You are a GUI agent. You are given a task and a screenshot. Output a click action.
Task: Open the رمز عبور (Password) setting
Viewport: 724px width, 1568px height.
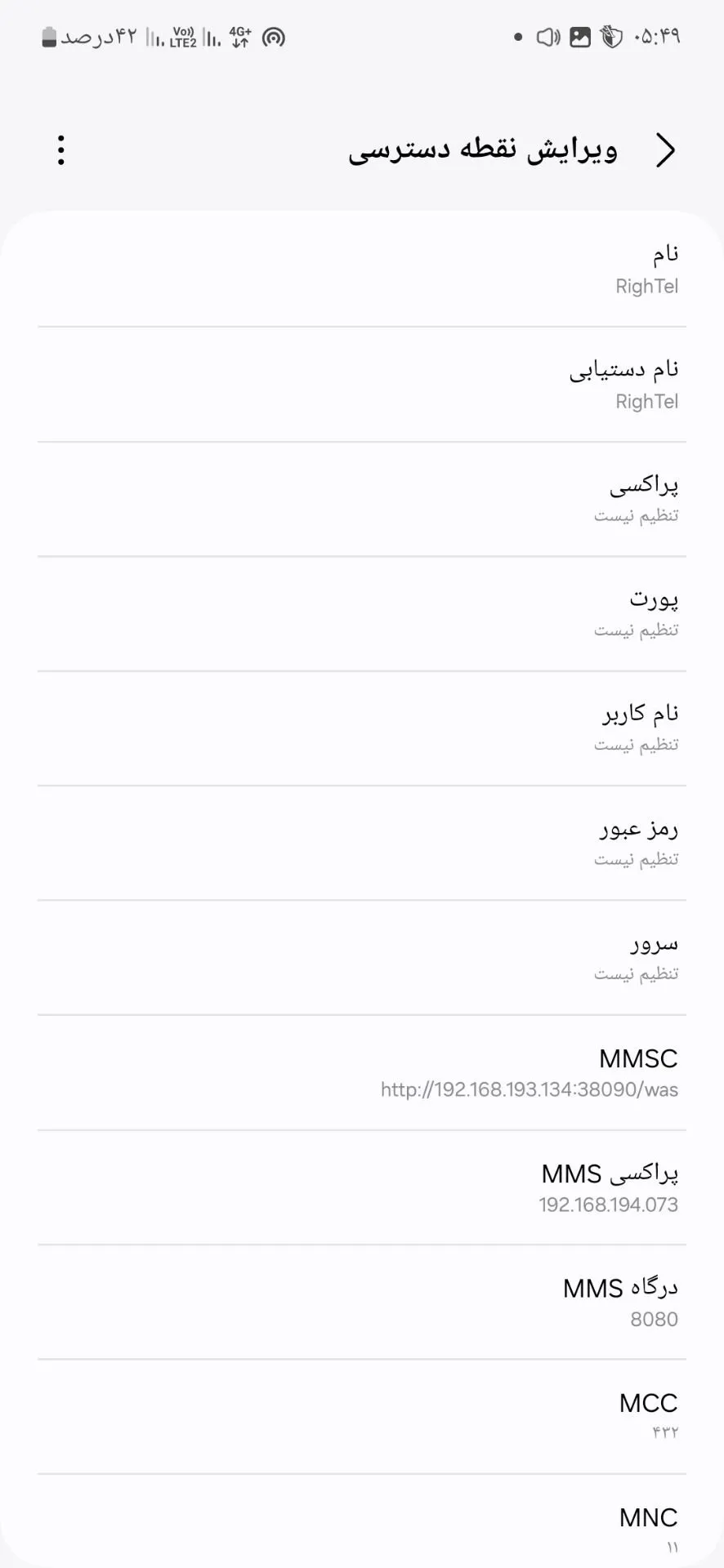[x=361, y=843]
